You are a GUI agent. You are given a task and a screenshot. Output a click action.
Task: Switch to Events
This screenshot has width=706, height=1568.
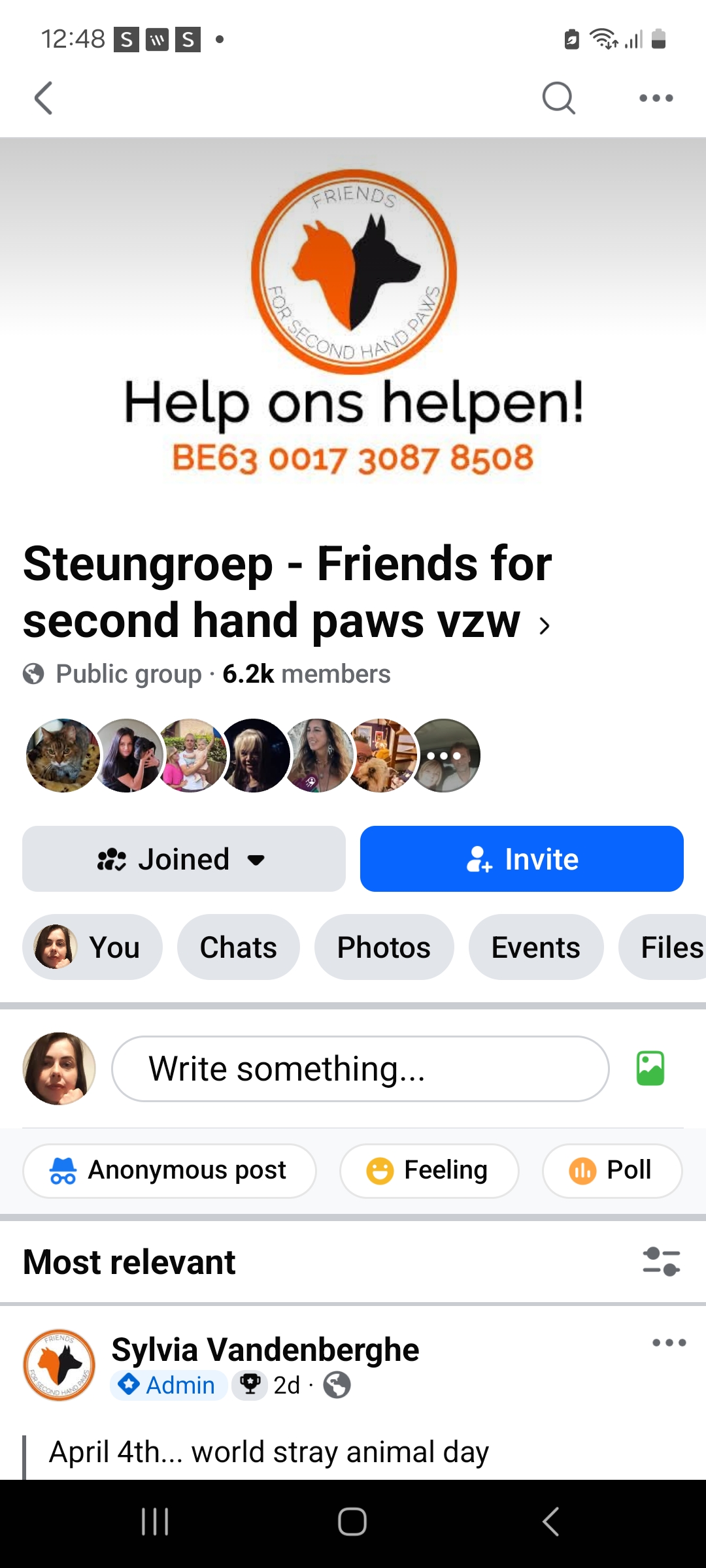(535, 947)
